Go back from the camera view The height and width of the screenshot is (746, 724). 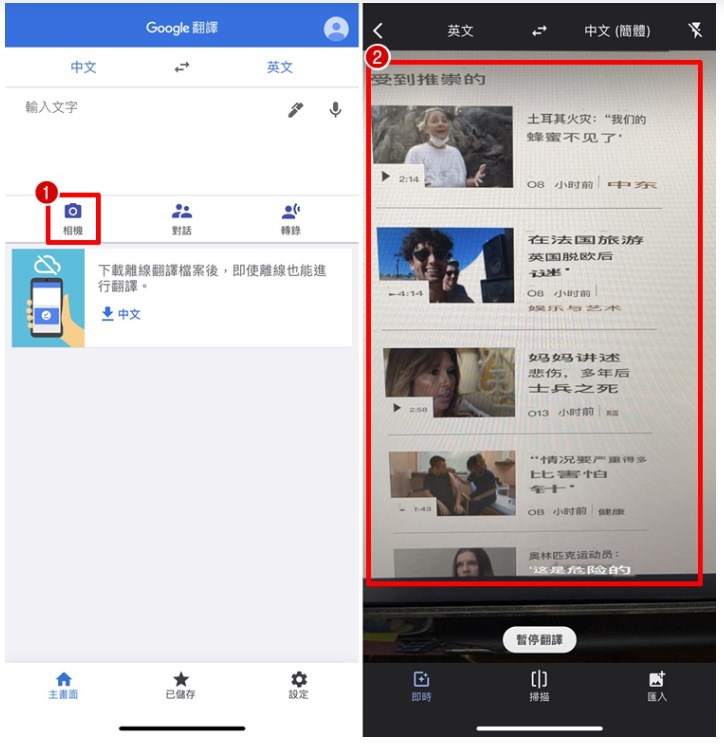pos(378,31)
